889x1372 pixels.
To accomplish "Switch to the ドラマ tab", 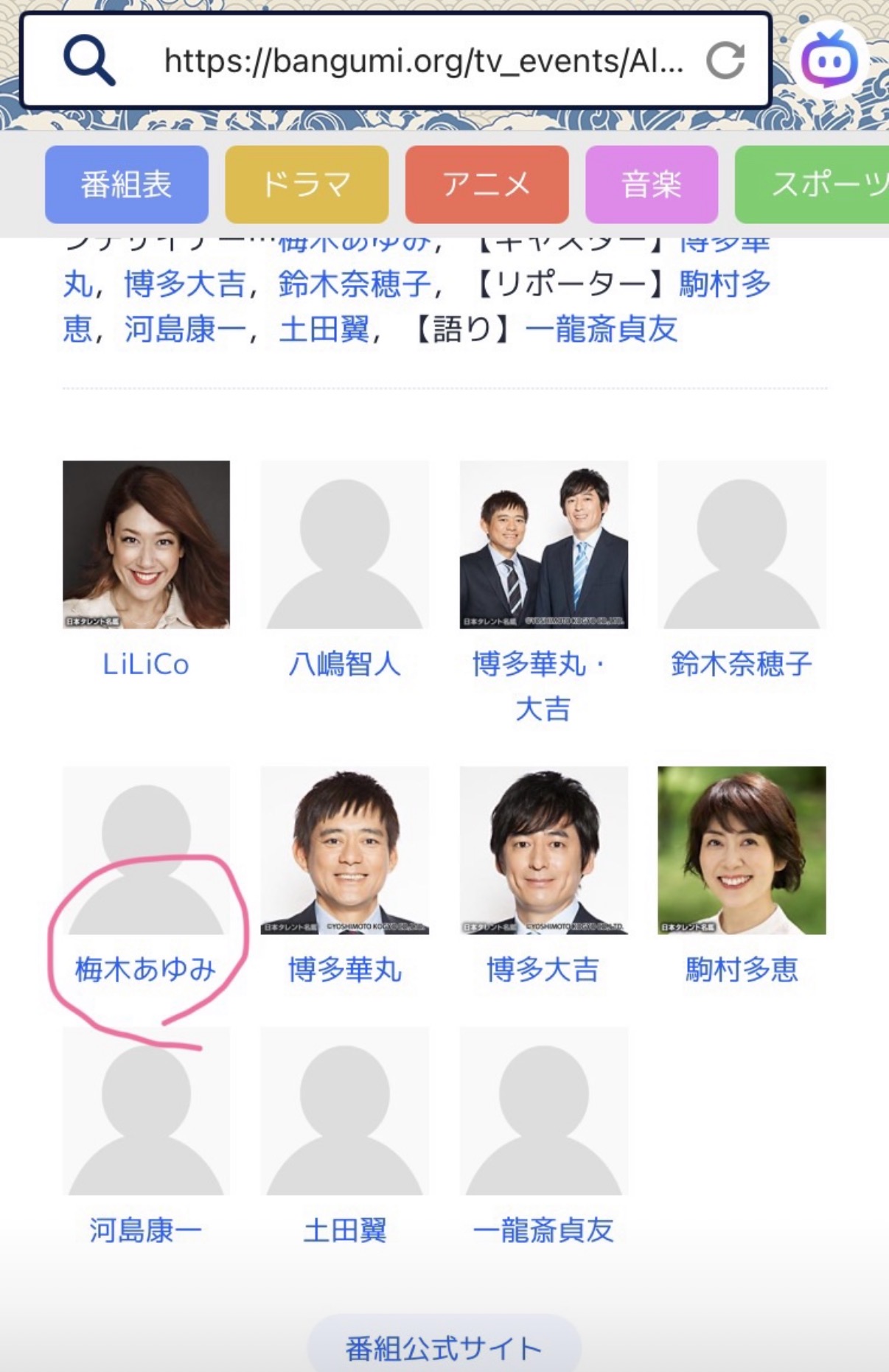I will [x=307, y=184].
